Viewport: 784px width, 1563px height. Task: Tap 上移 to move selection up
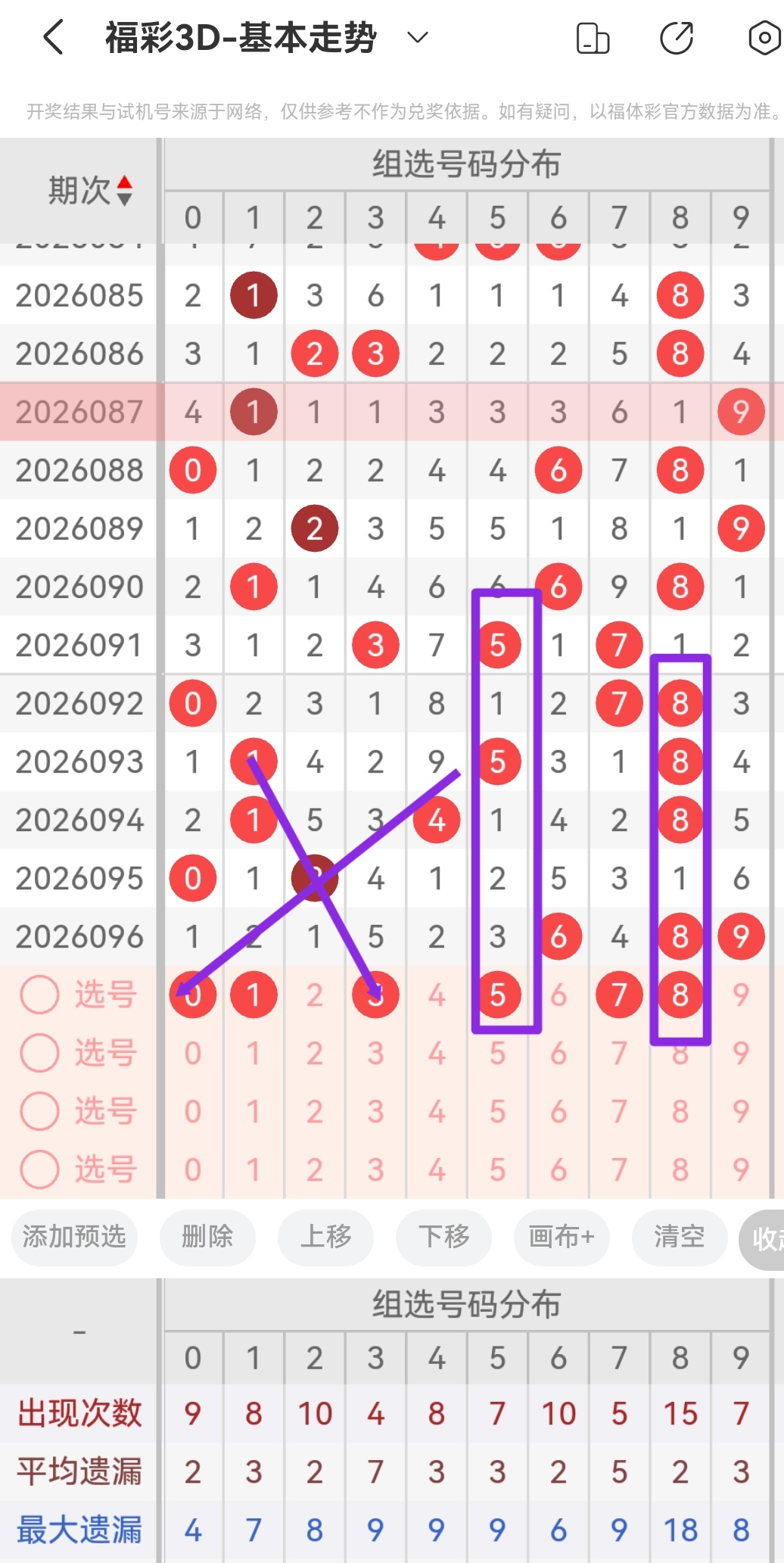[x=325, y=1238]
